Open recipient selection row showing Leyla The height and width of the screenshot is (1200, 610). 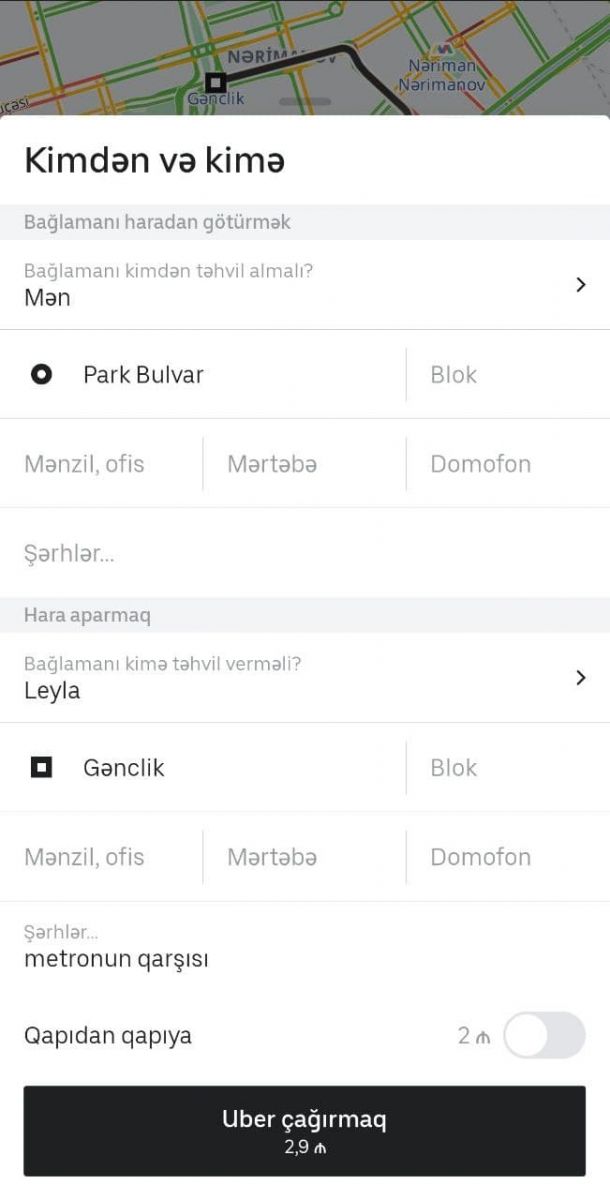(304, 678)
